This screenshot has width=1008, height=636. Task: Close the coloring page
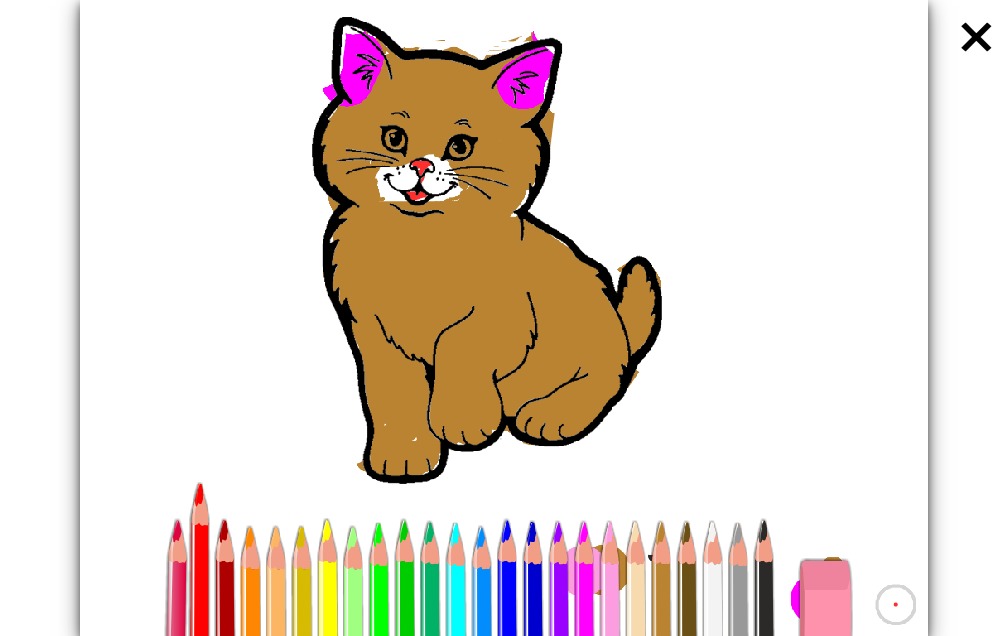tap(975, 38)
